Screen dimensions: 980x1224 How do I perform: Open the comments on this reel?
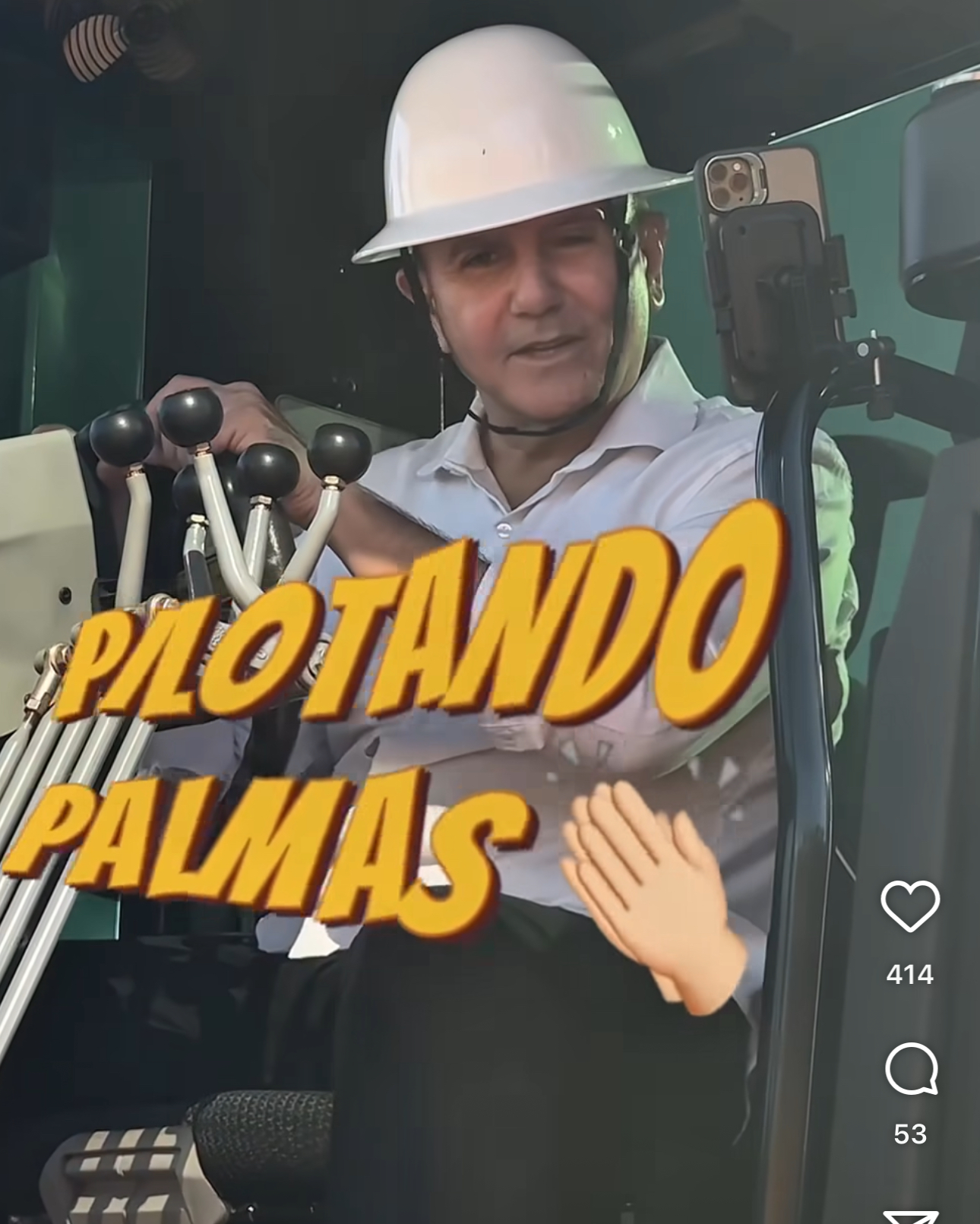click(x=910, y=1068)
